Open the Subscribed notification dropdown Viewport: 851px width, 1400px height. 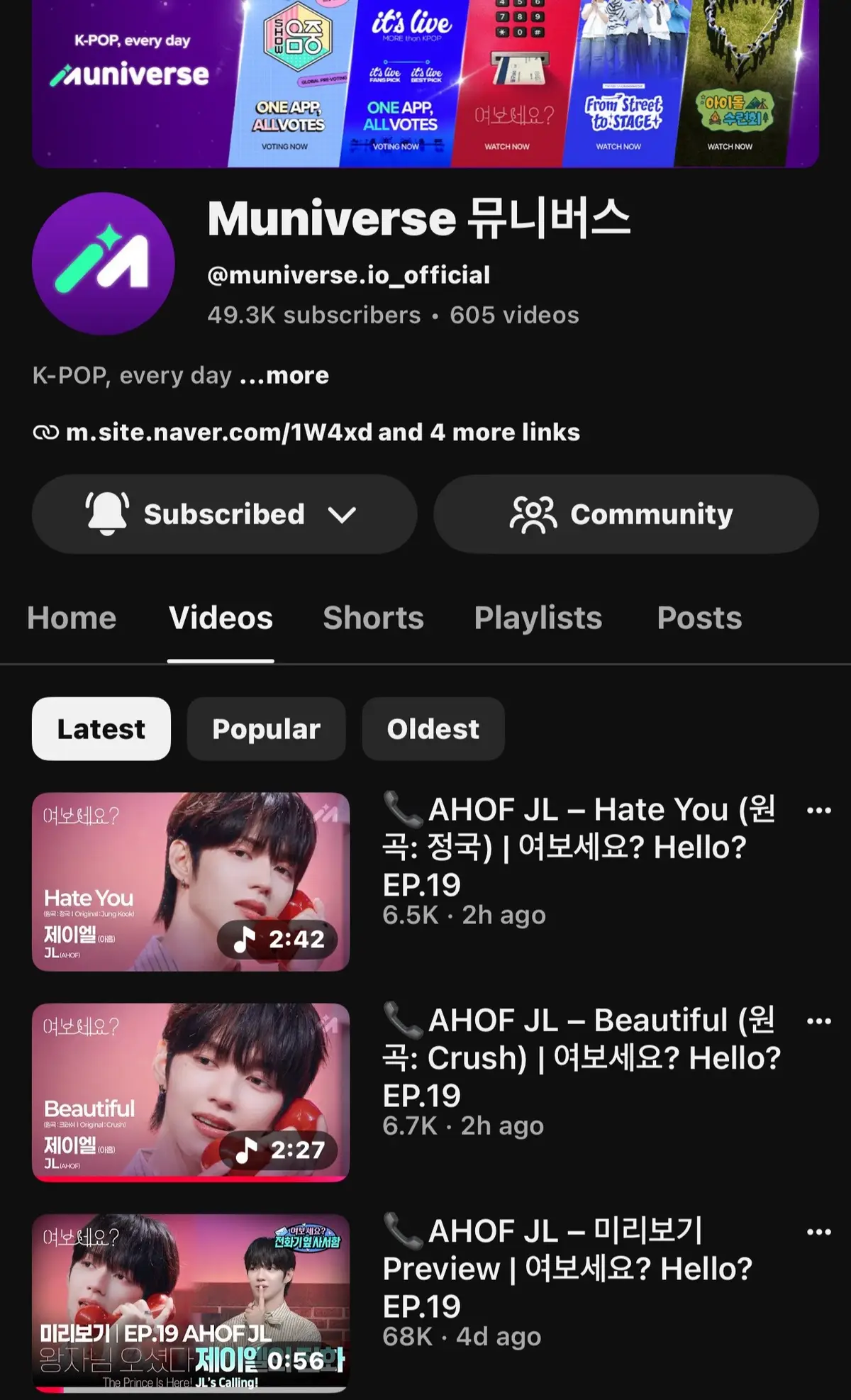pyautogui.click(x=224, y=514)
